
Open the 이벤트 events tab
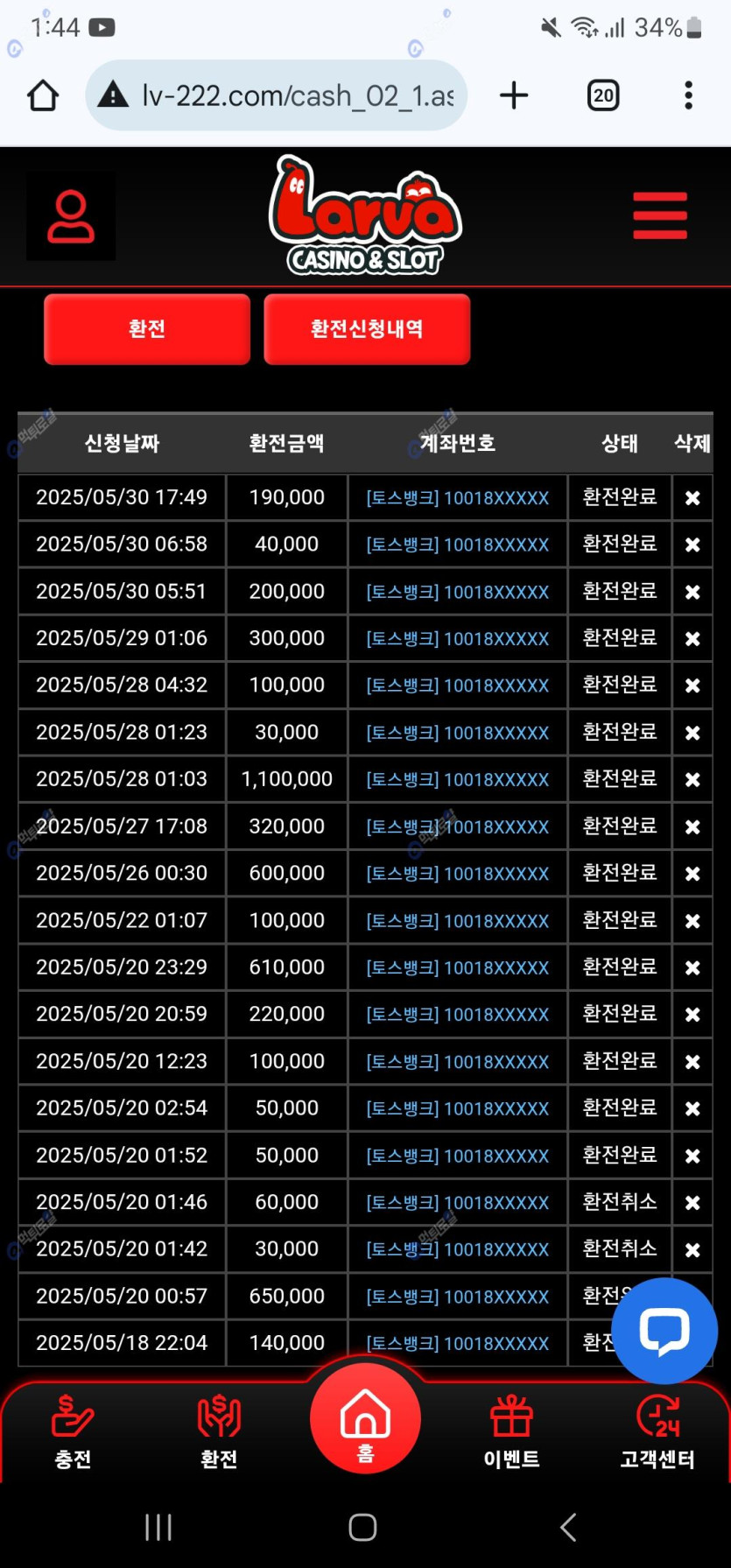pos(511,1430)
